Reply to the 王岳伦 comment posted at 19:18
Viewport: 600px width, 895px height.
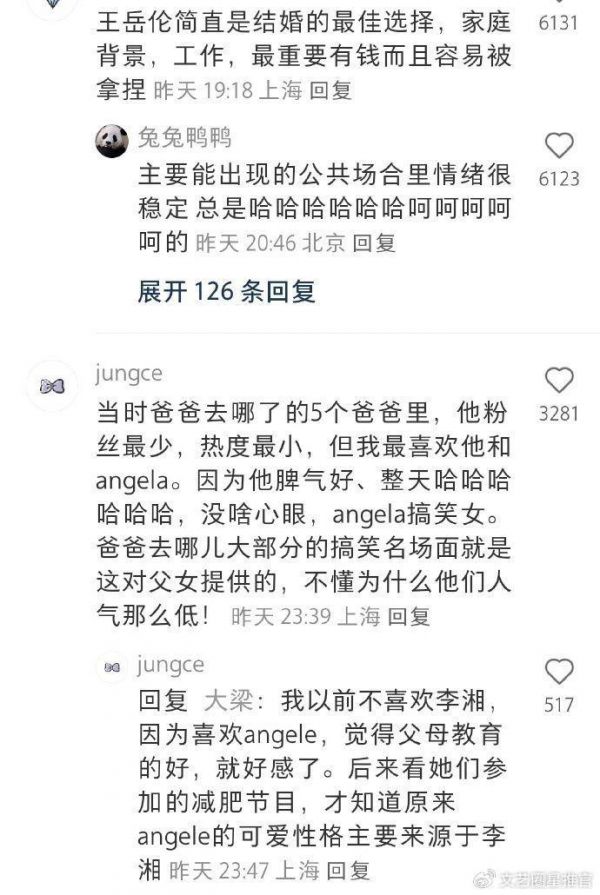[330, 91]
